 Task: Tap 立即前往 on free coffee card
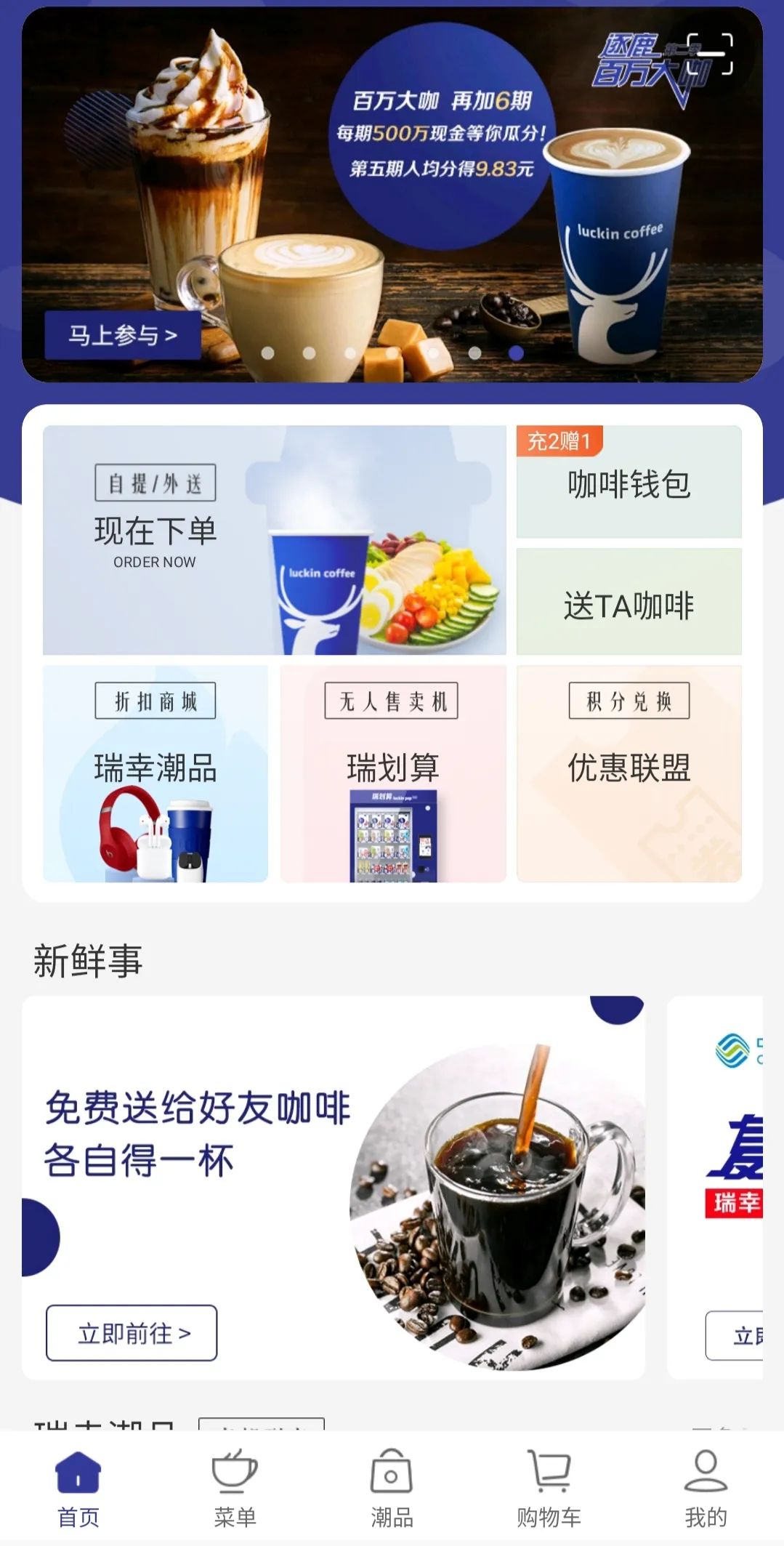132,1333
